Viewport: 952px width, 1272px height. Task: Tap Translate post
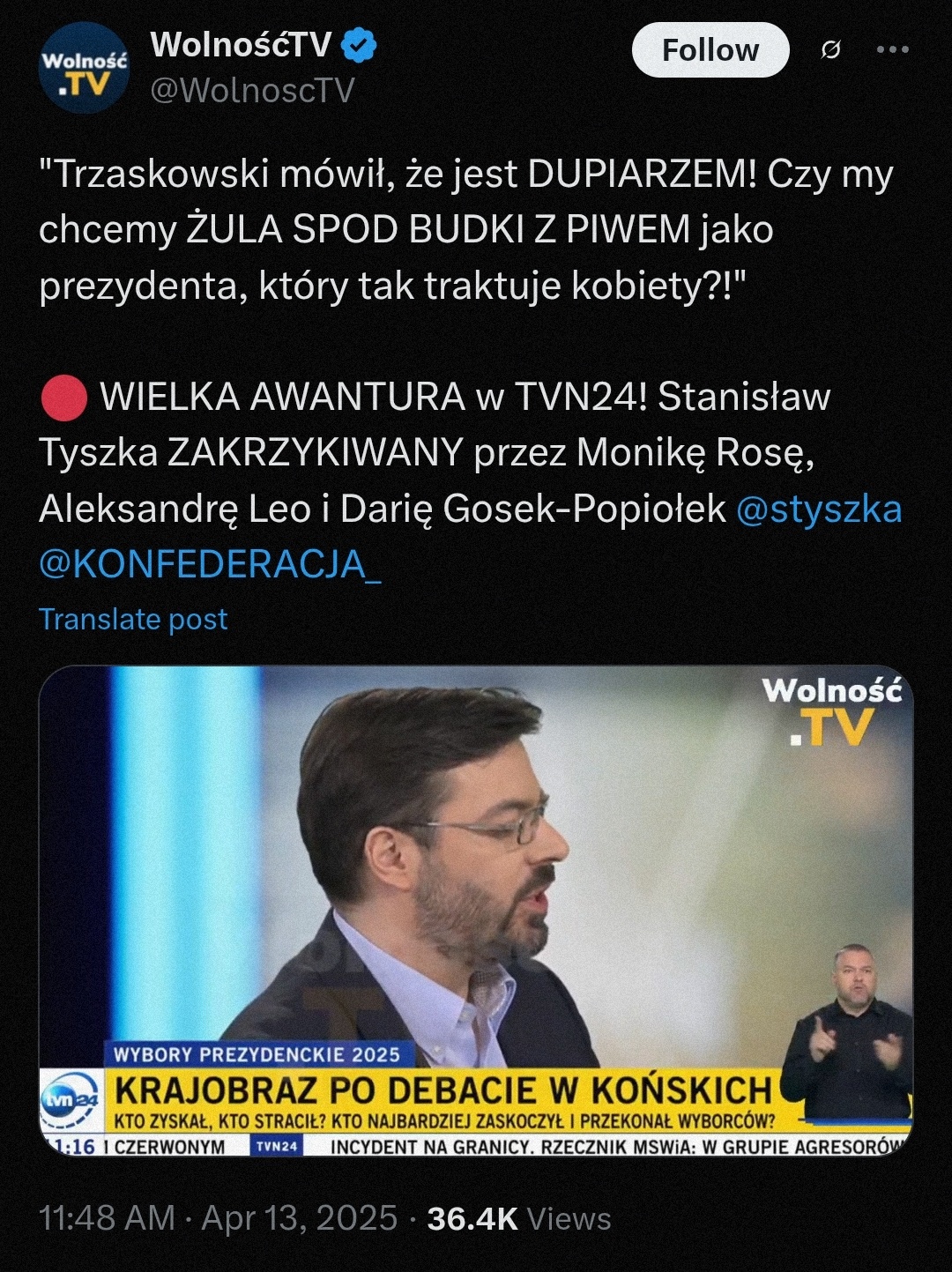point(133,619)
